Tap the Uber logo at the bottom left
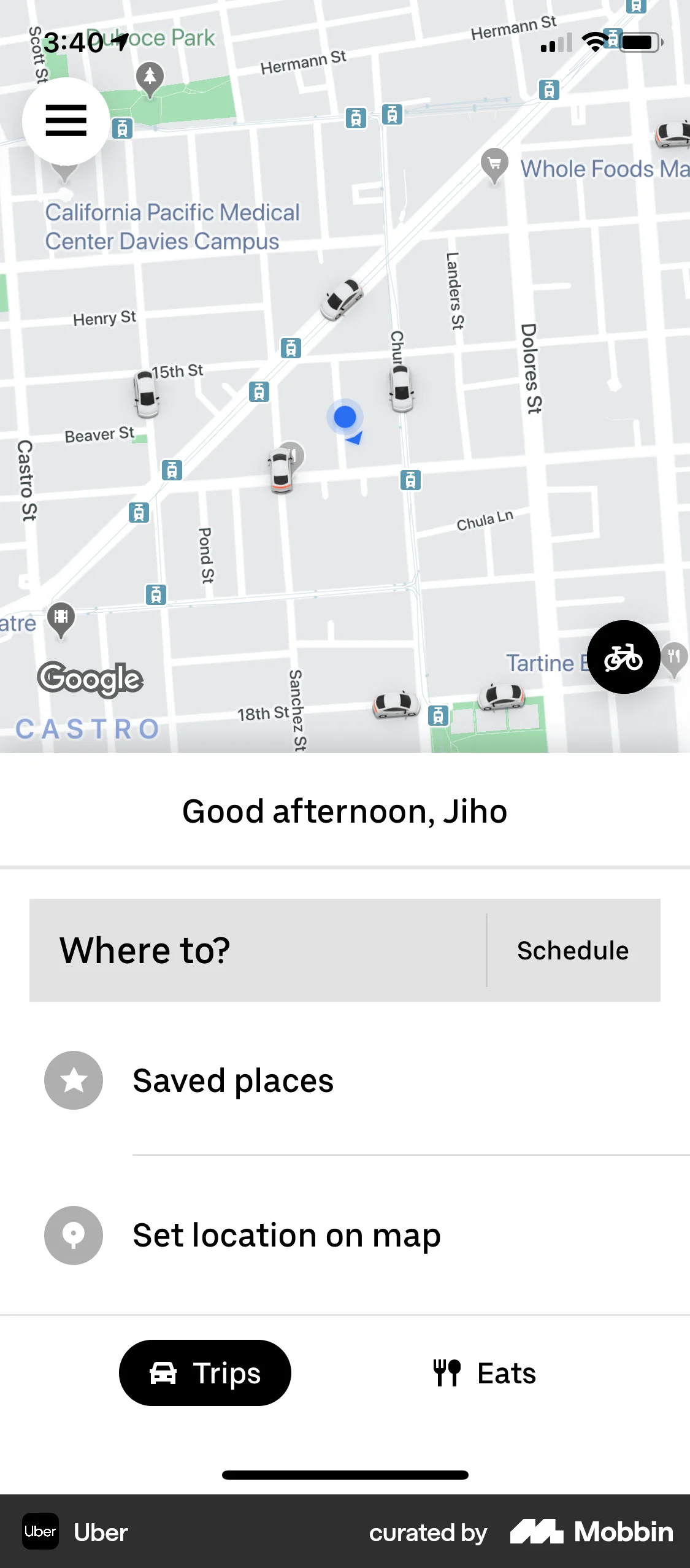Screen dimensions: 690x1568 [40, 1532]
